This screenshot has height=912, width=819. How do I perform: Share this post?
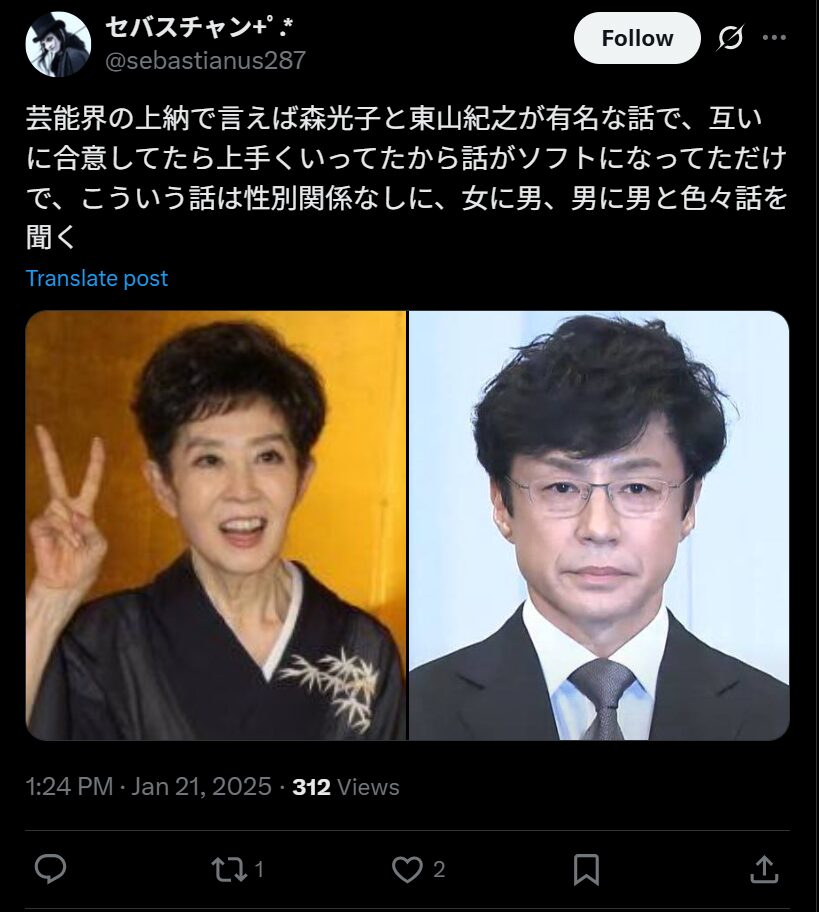tap(764, 869)
